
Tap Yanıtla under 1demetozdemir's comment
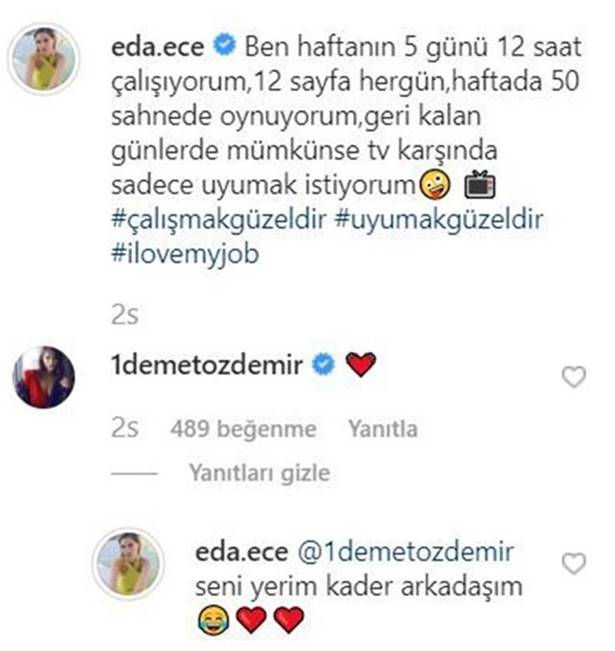pyautogui.click(x=382, y=430)
